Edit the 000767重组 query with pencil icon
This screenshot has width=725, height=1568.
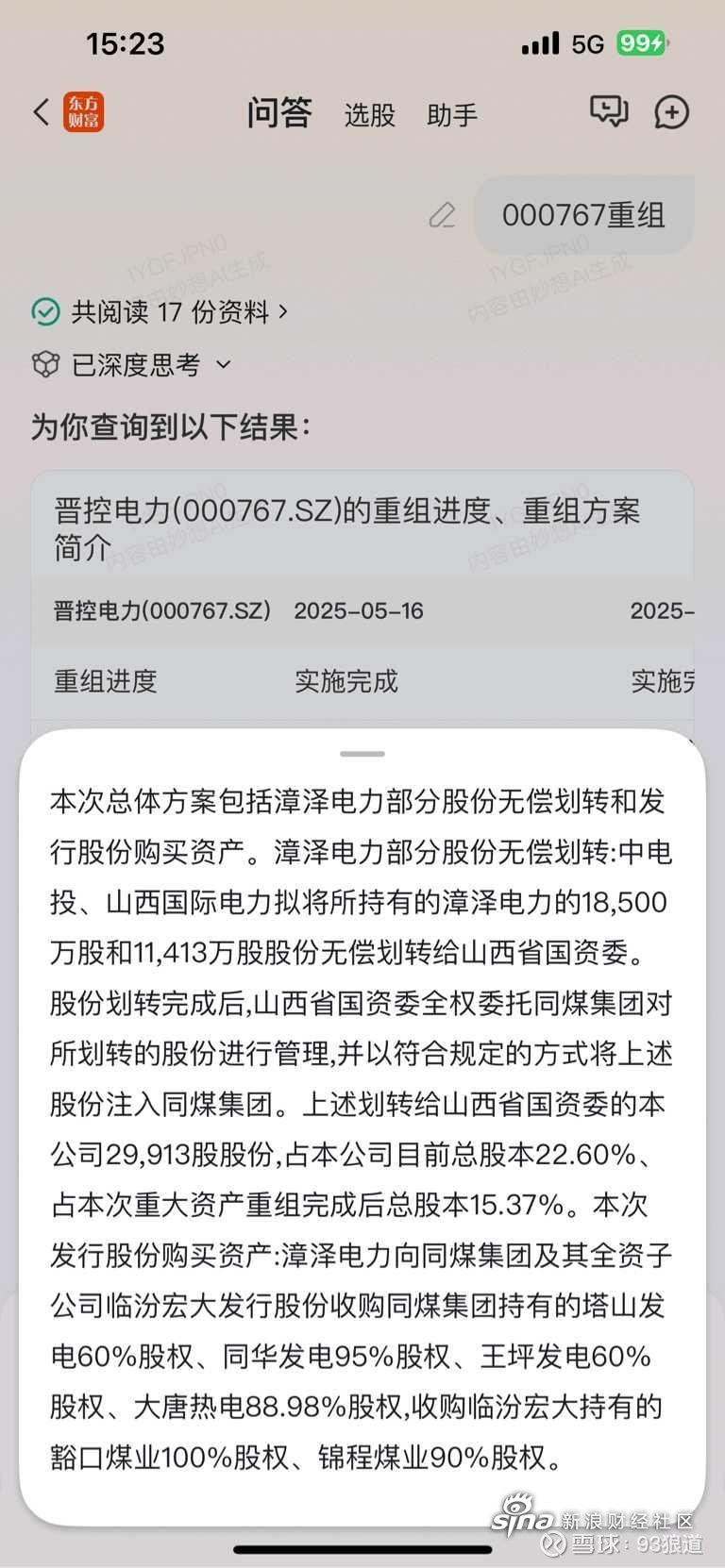[442, 215]
